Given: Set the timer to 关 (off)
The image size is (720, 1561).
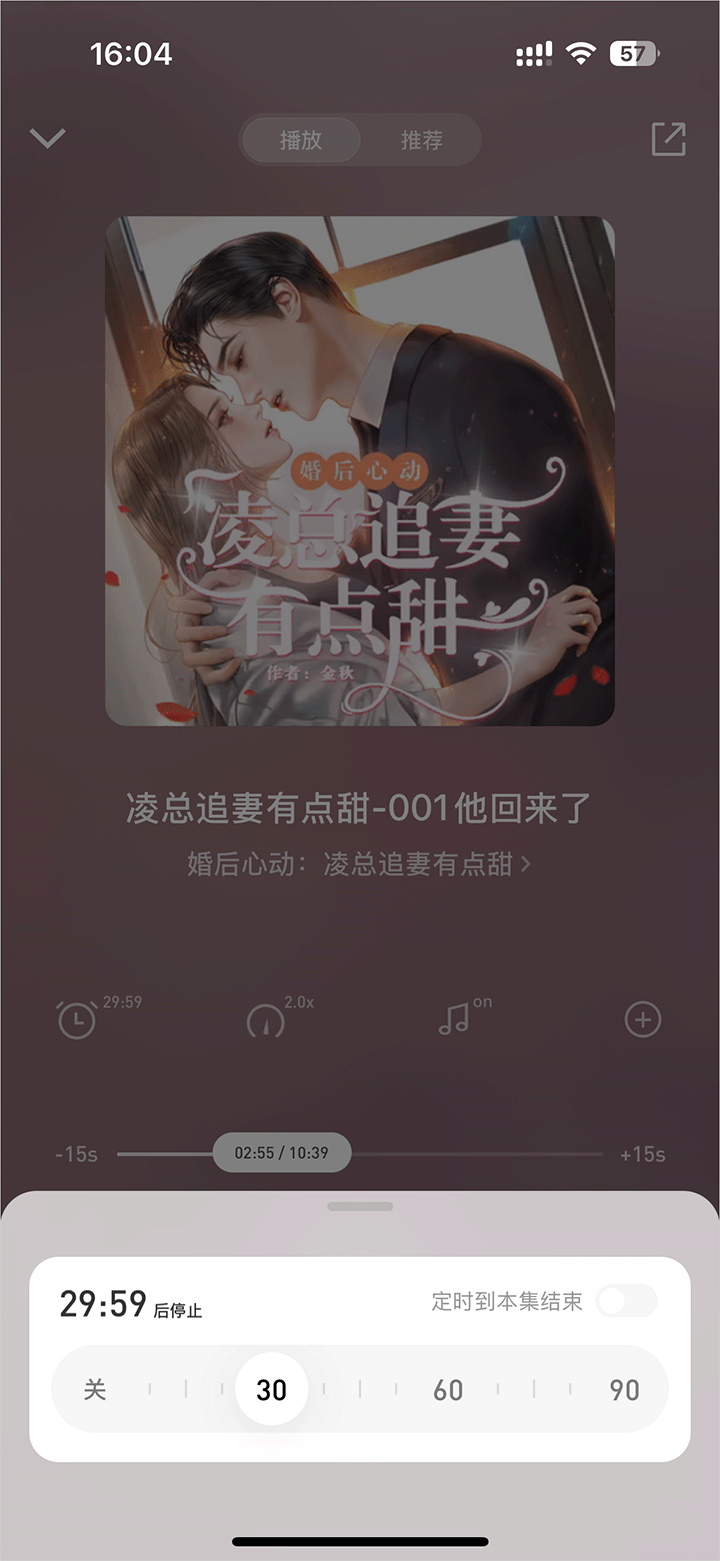Looking at the screenshot, I should coord(95,1389).
